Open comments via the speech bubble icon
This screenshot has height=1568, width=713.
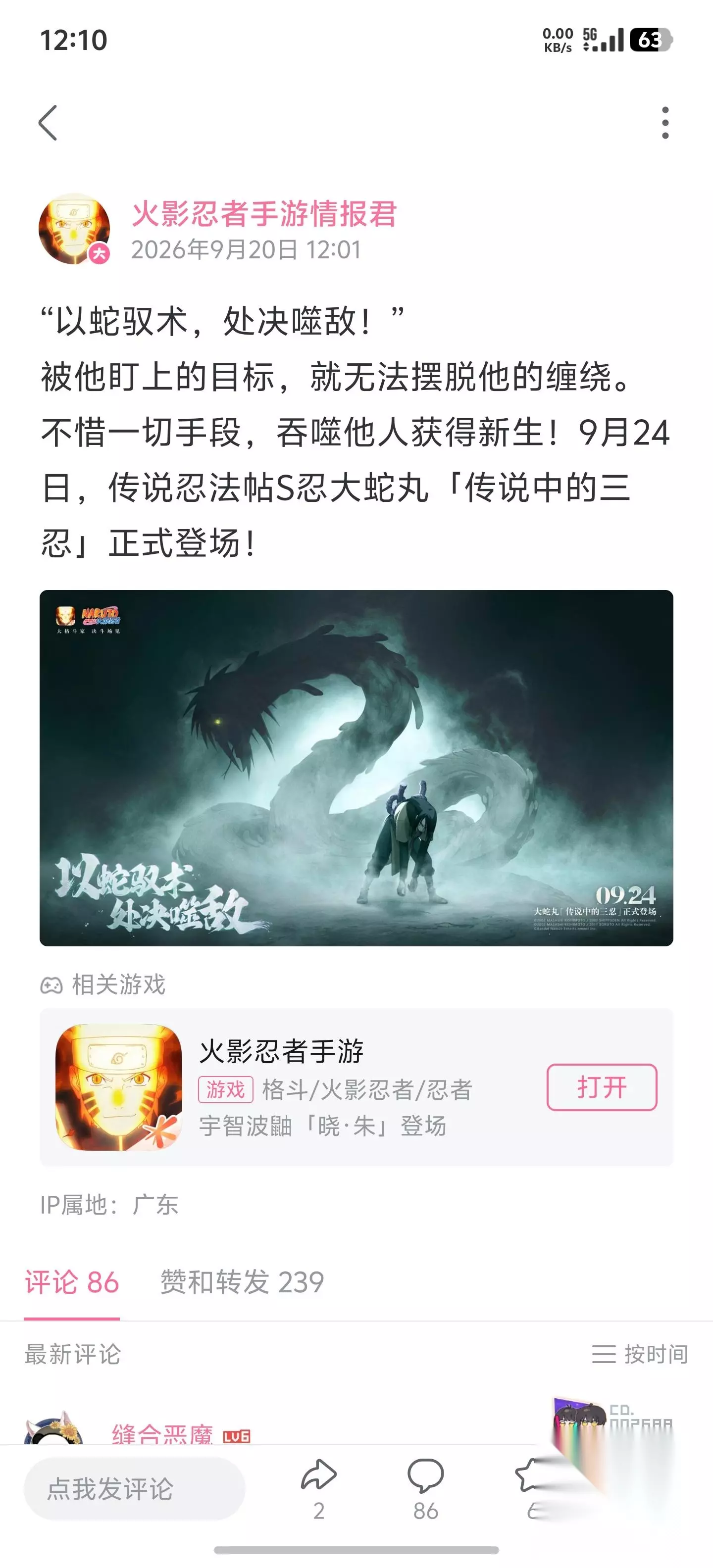(x=425, y=1489)
